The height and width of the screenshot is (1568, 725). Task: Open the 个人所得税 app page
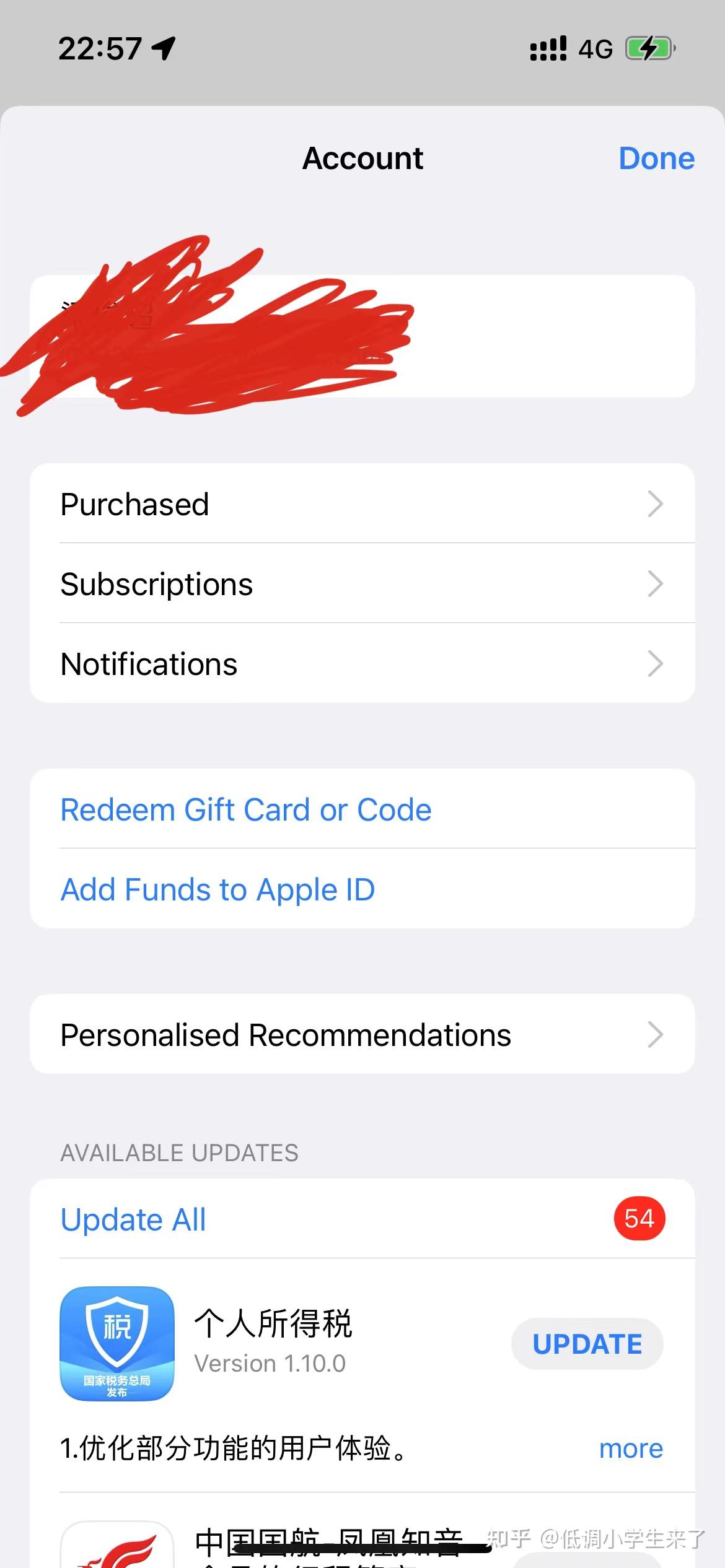[x=117, y=1343]
